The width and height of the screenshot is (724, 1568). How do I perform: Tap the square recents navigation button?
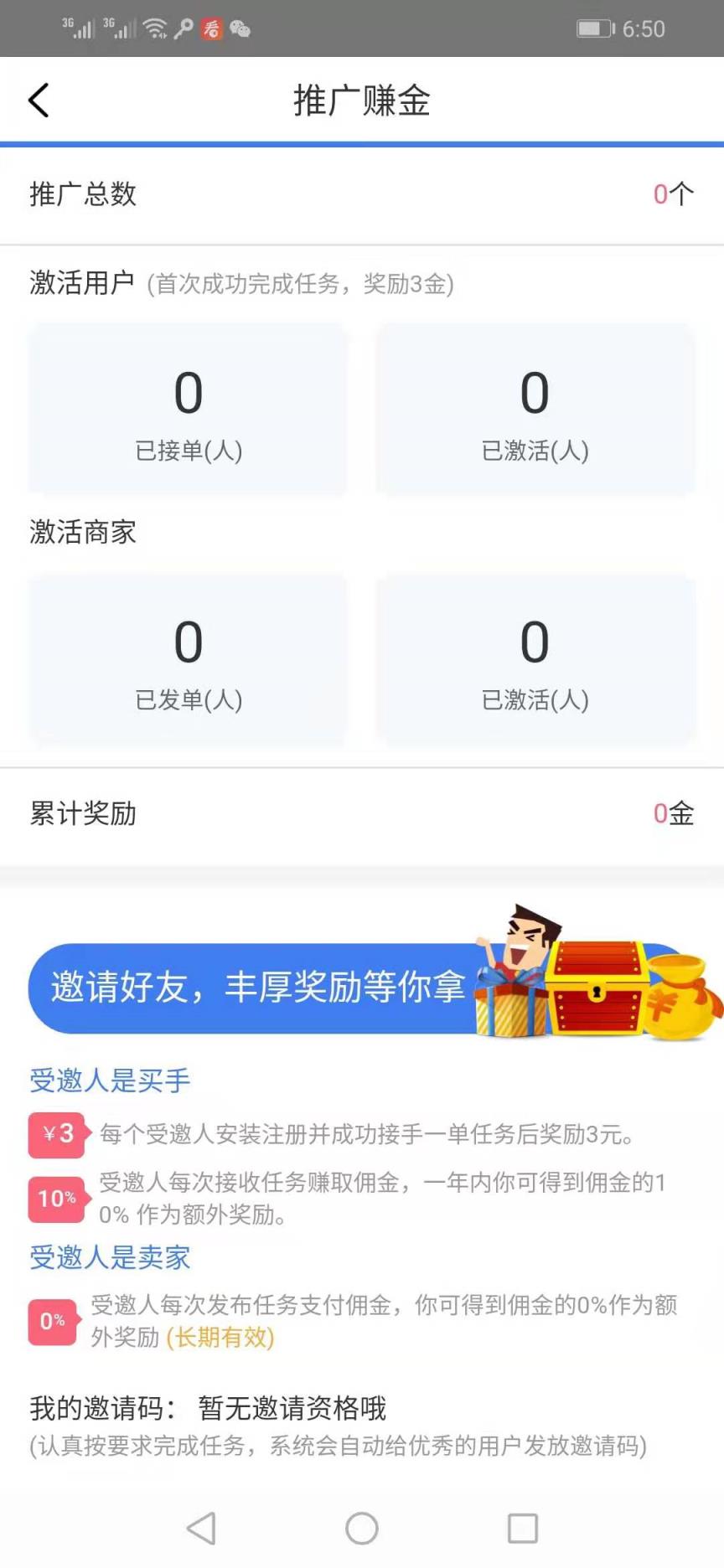(x=522, y=1527)
